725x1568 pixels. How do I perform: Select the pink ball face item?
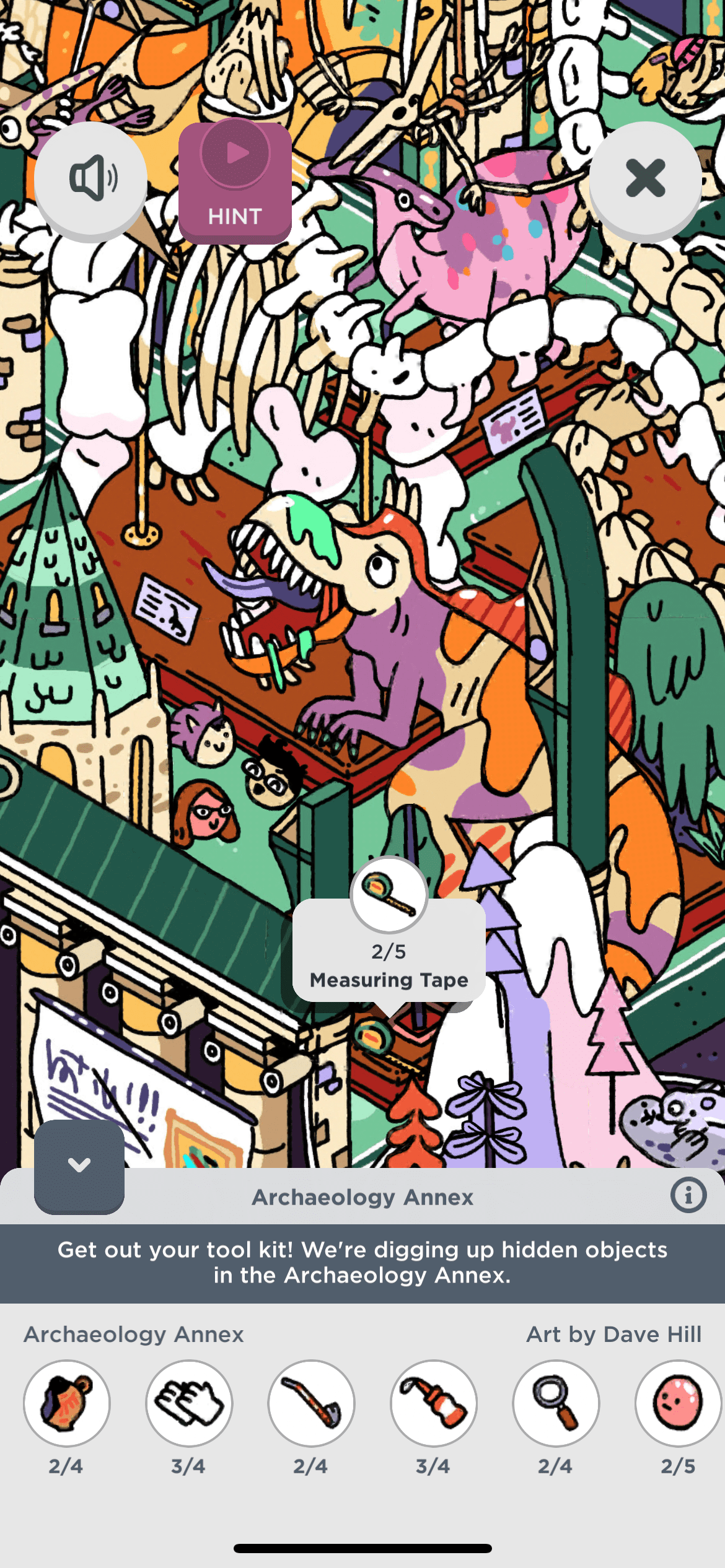coord(678,1403)
